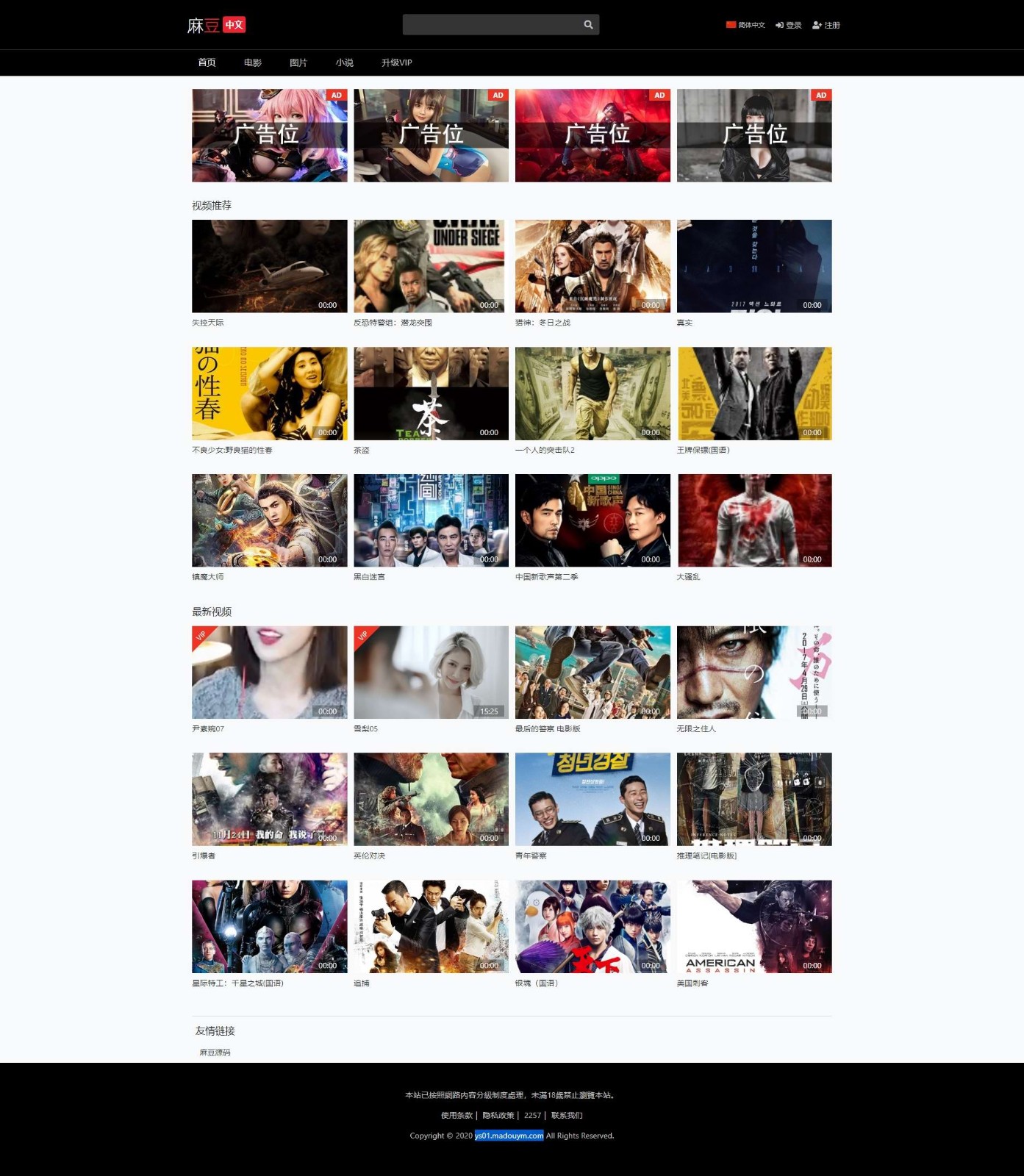Image resolution: width=1024 pixels, height=1176 pixels.
Task: Open the 简体中文 language selector
Action: (x=745, y=25)
